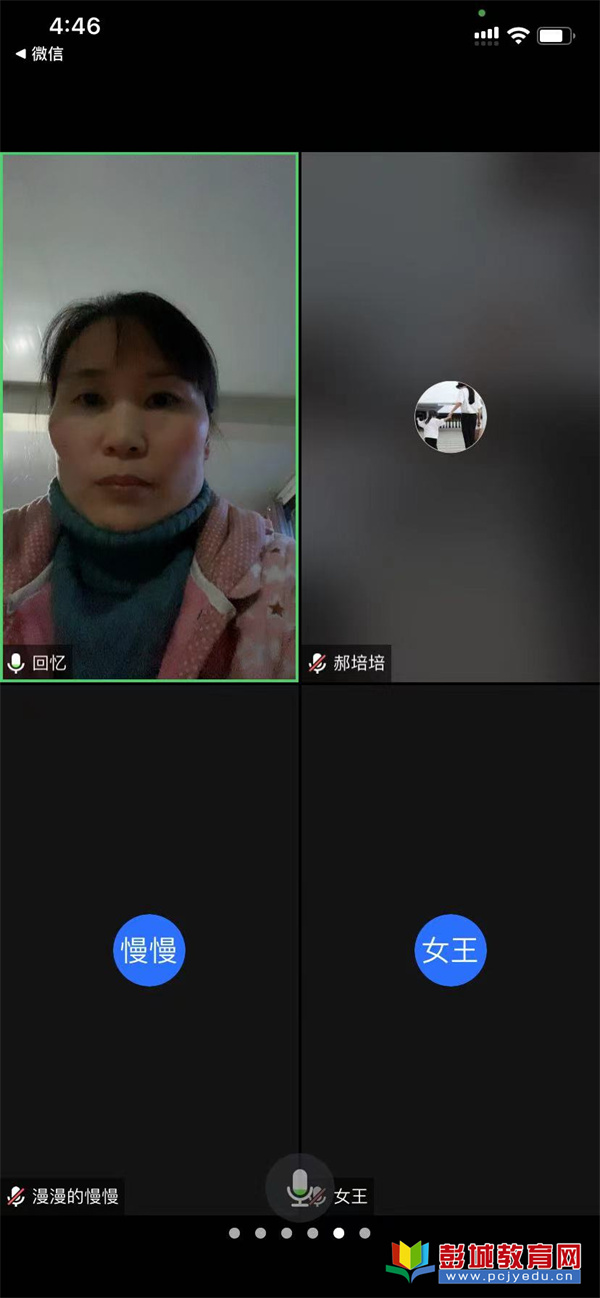Select 漫漫的慢慢's participant tile
600x1298 pixels.
click(149, 949)
